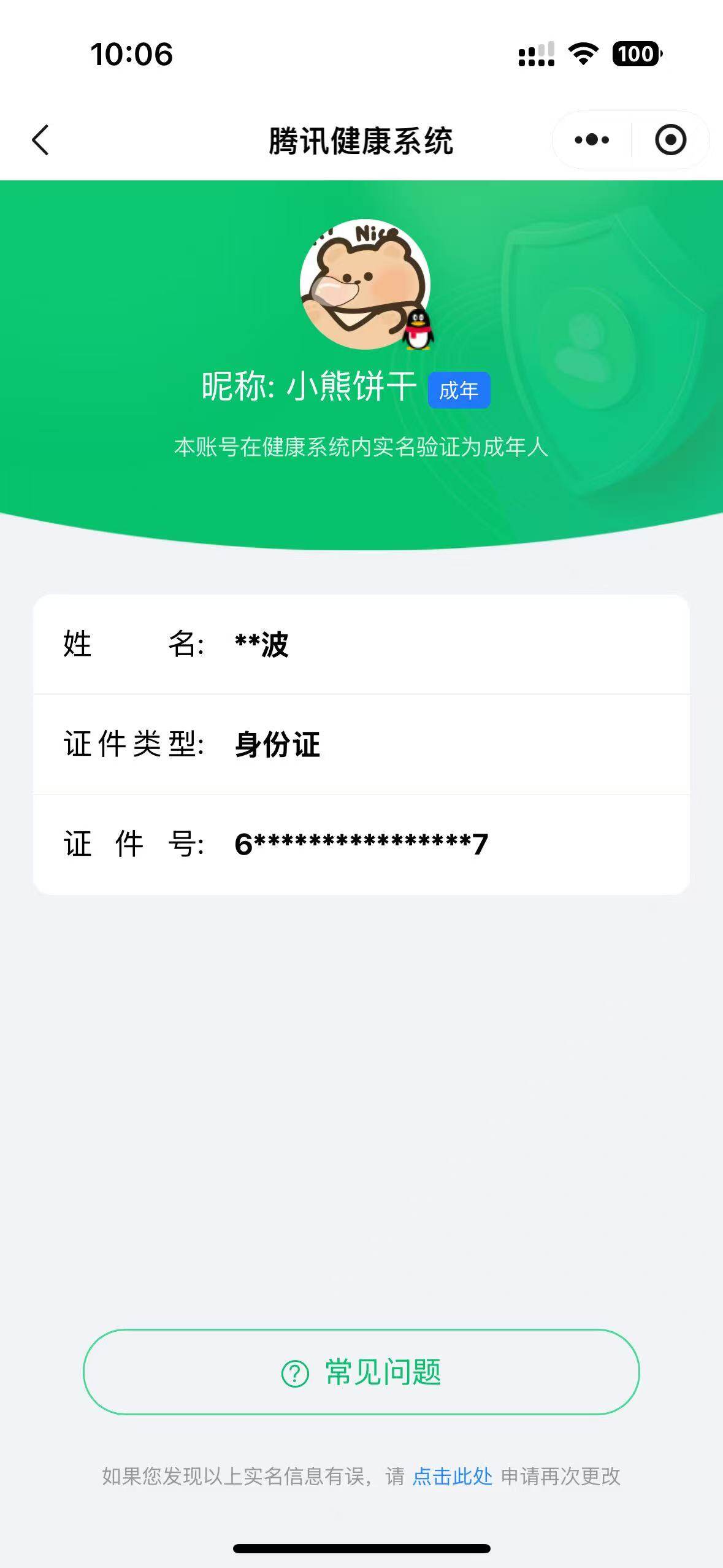Expand the 证件号 ID number row
Viewport: 723px width, 1568px height.
[x=362, y=844]
